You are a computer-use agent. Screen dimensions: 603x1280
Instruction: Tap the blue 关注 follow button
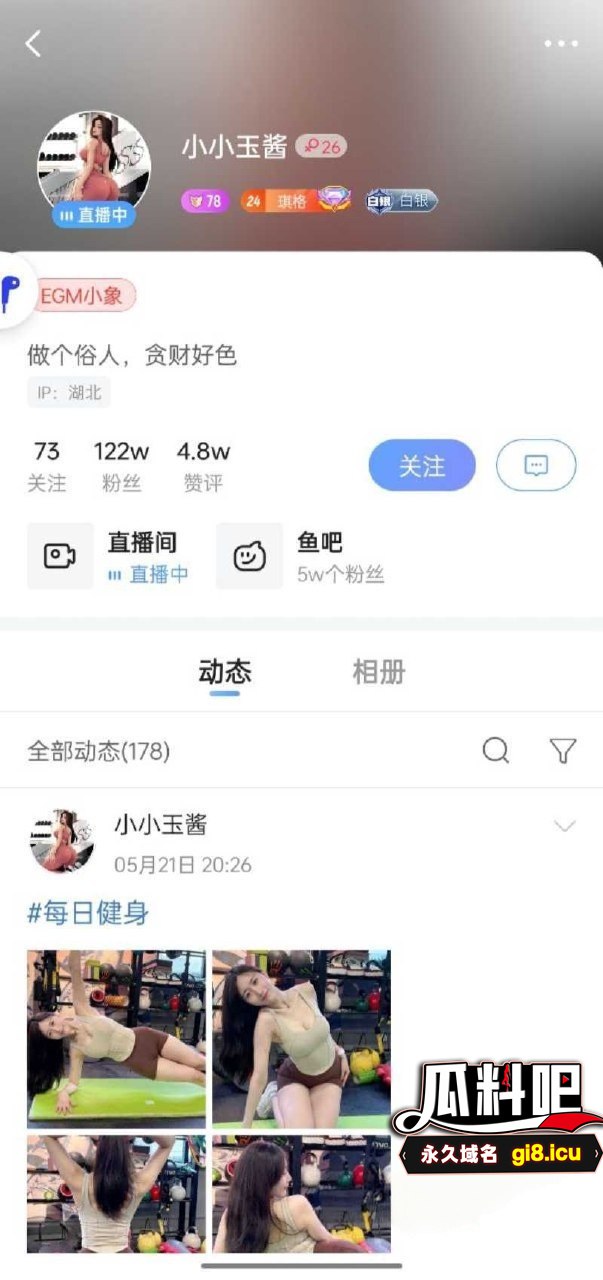pyautogui.click(x=422, y=465)
